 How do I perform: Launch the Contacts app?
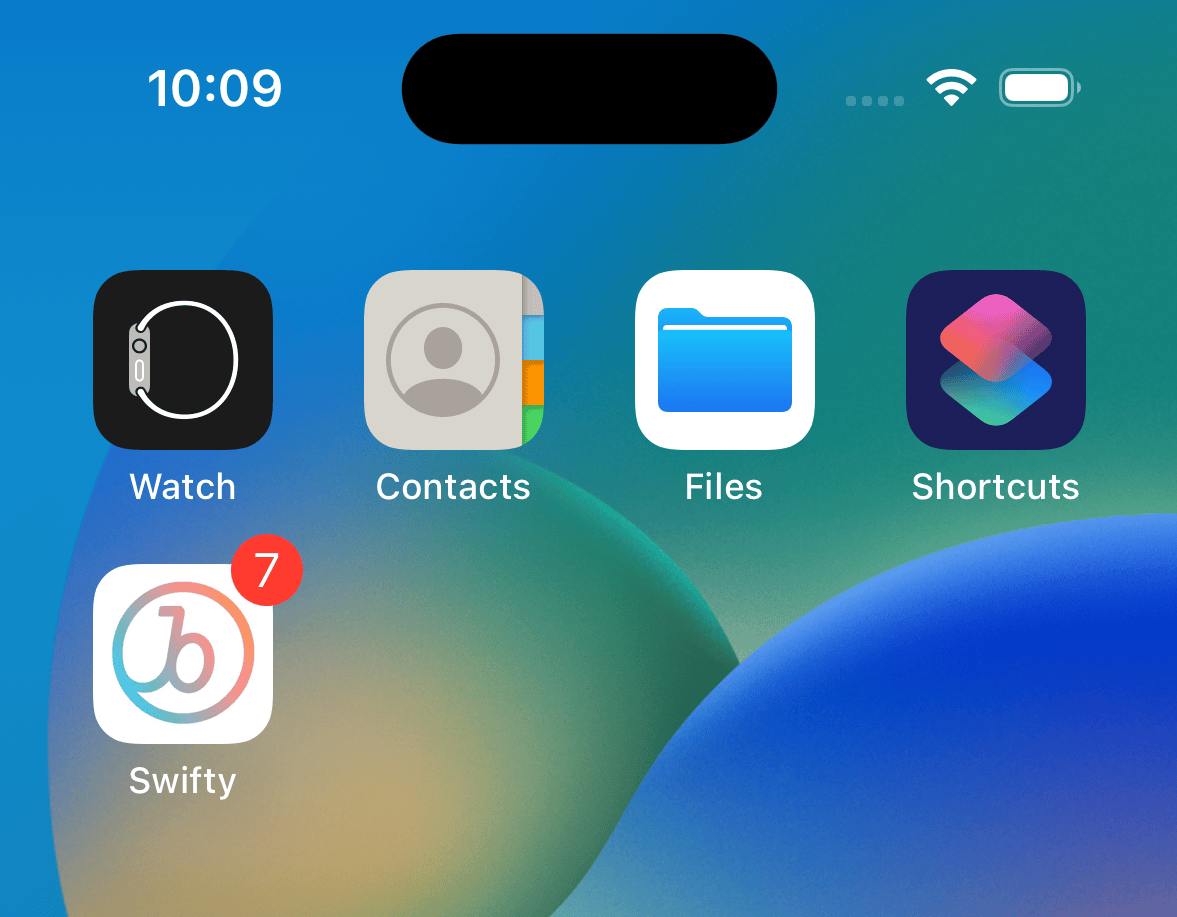(453, 359)
